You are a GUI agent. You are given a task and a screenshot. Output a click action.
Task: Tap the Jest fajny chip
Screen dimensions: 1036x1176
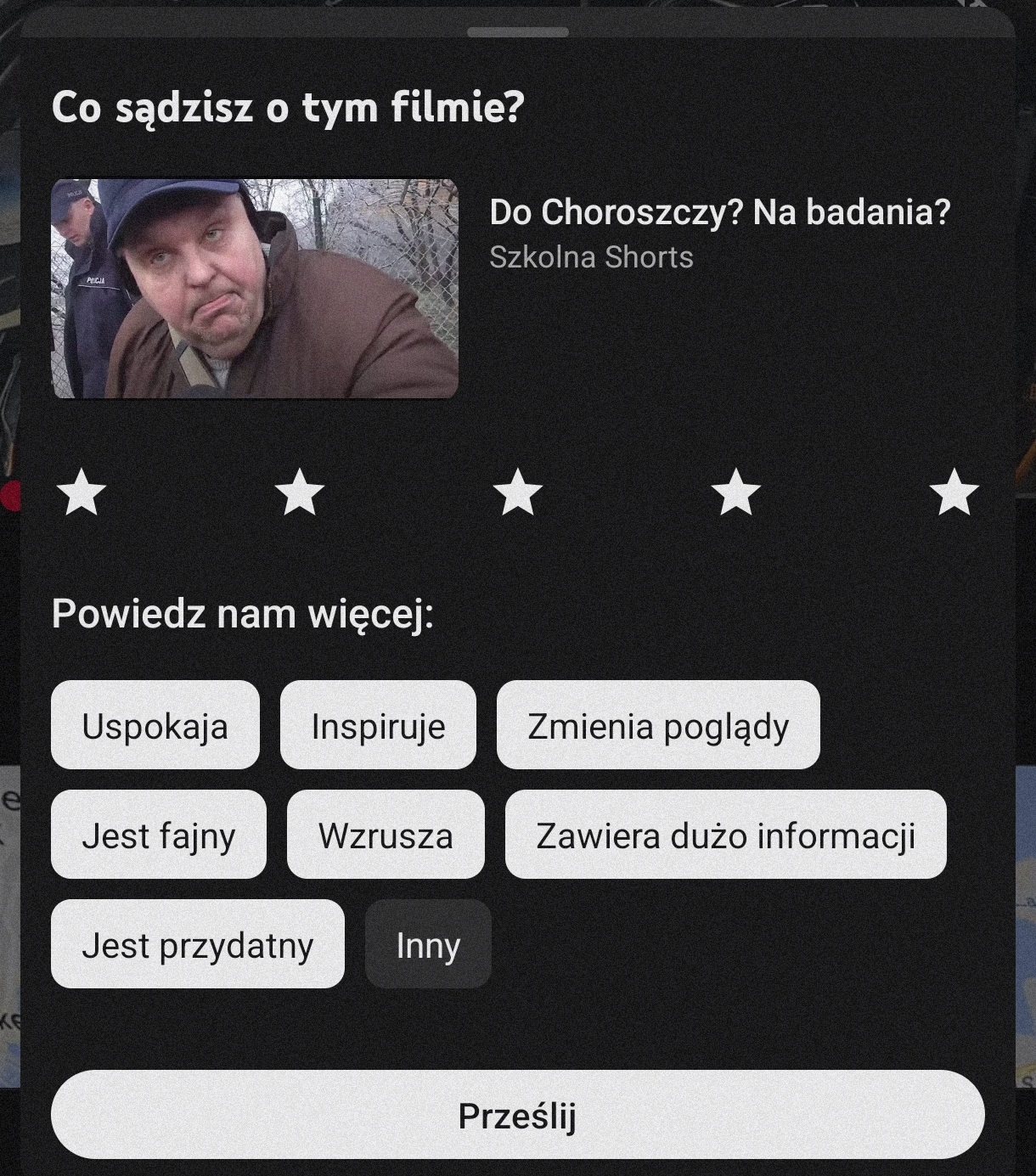(x=159, y=836)
